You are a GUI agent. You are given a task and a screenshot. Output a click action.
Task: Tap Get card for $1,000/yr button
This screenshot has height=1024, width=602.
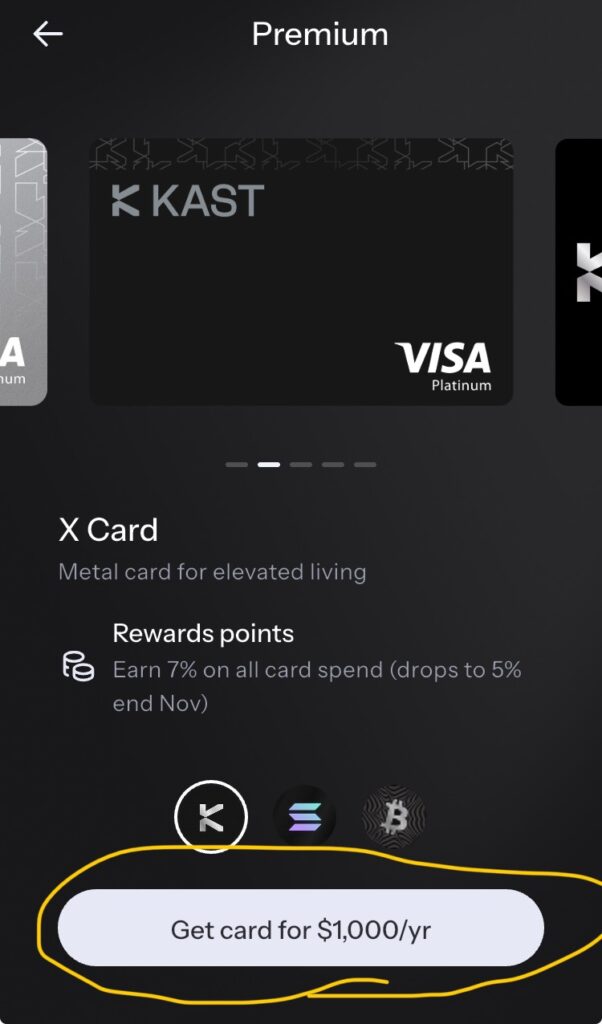point(300,928)
